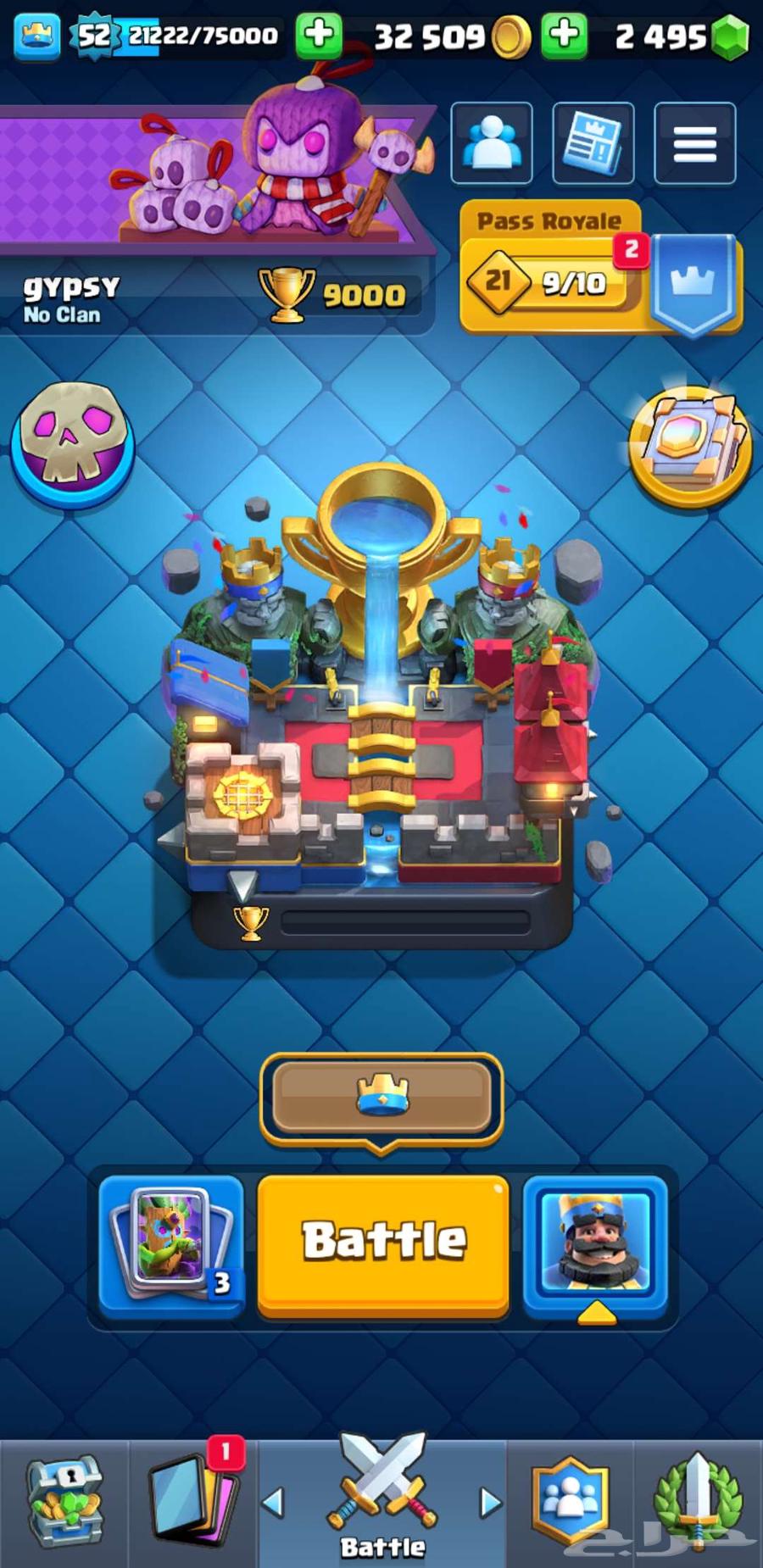Switch to the Shop chest tab
Viewport: 763px width, 1568px height.
pos(64,1501)
